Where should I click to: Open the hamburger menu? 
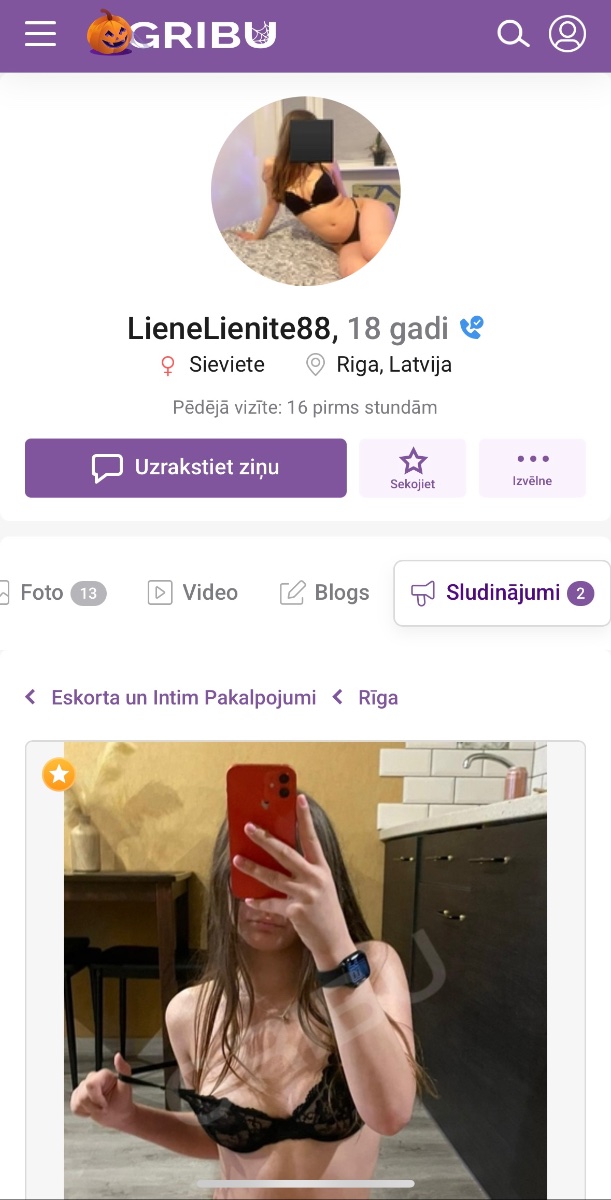(41, 35)
